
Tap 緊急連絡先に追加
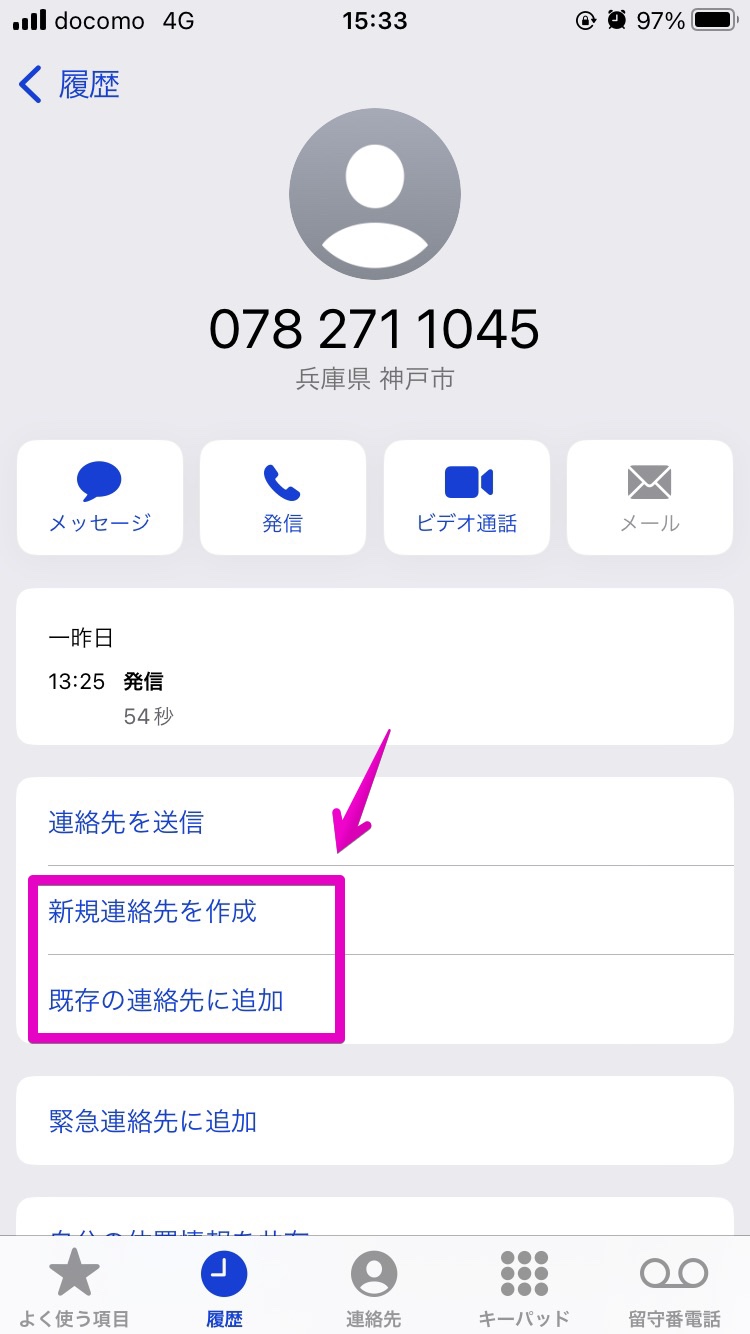click(375, 1121)
